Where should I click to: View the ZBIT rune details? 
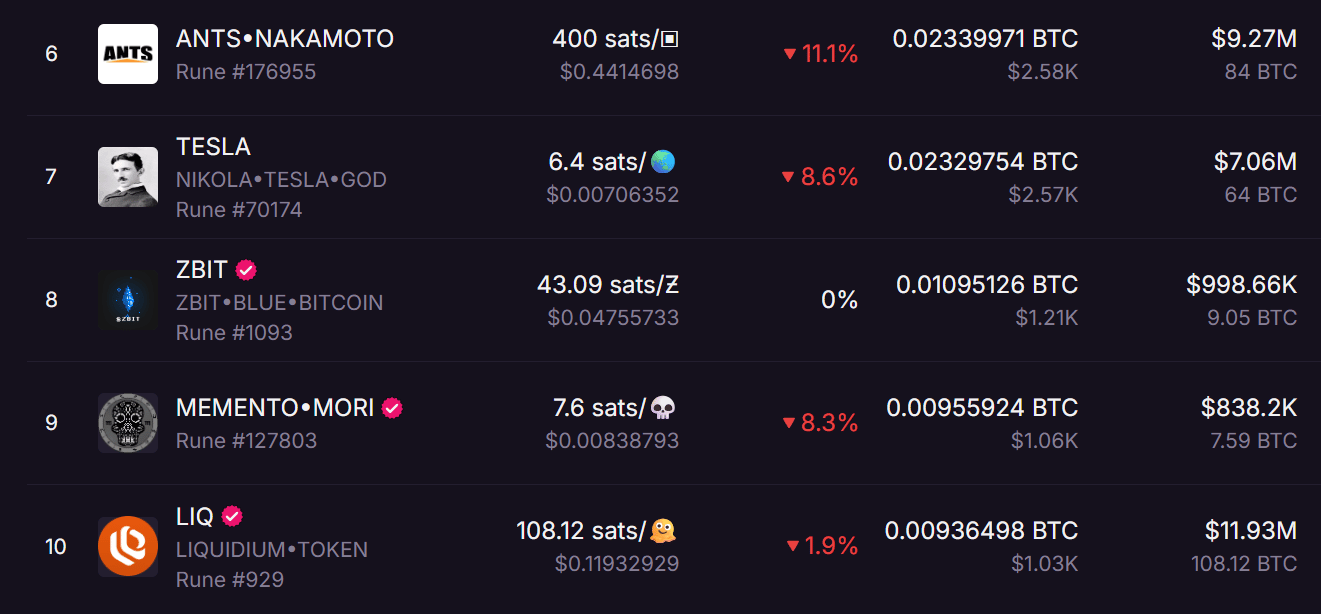pos(202,270)
